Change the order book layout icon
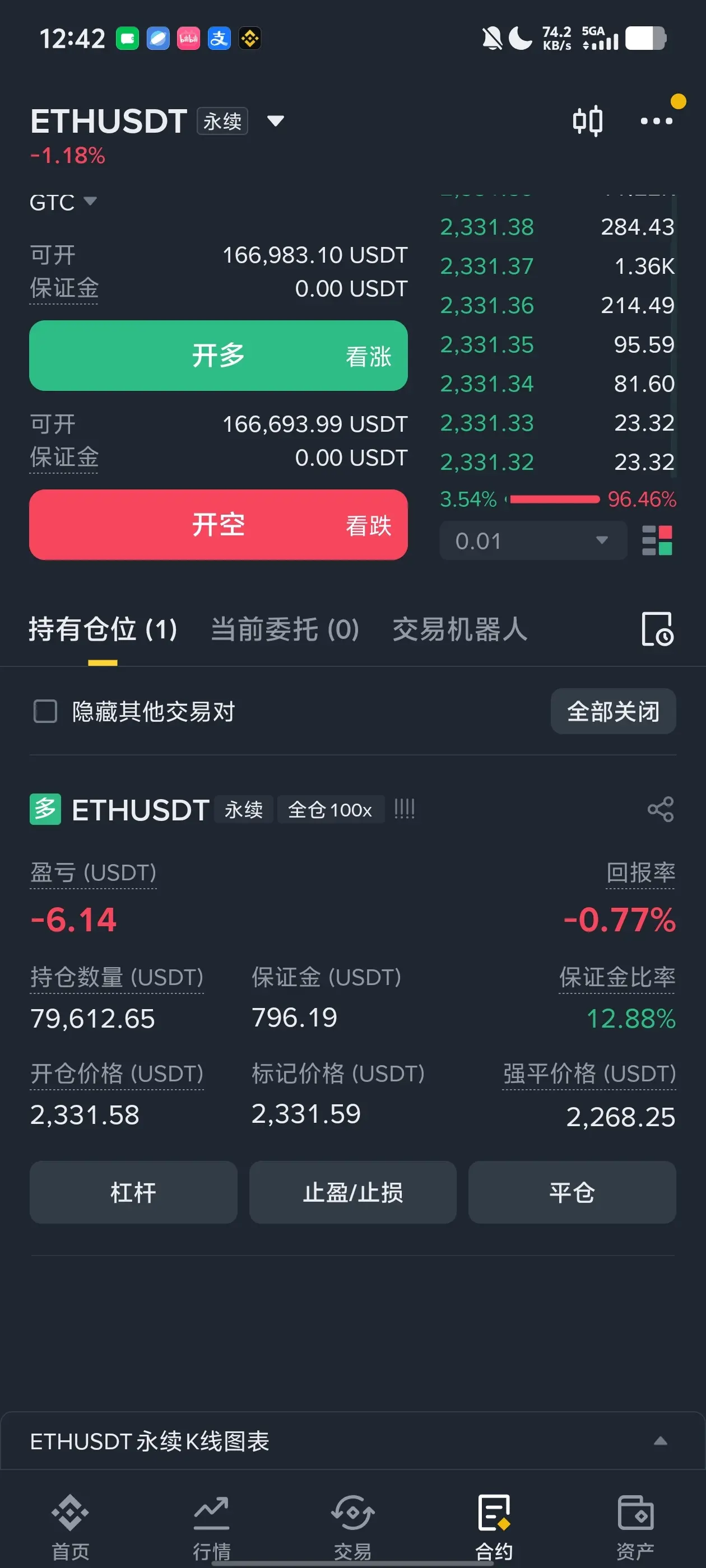The image size is (706, 1568). (x=657, y=540)
